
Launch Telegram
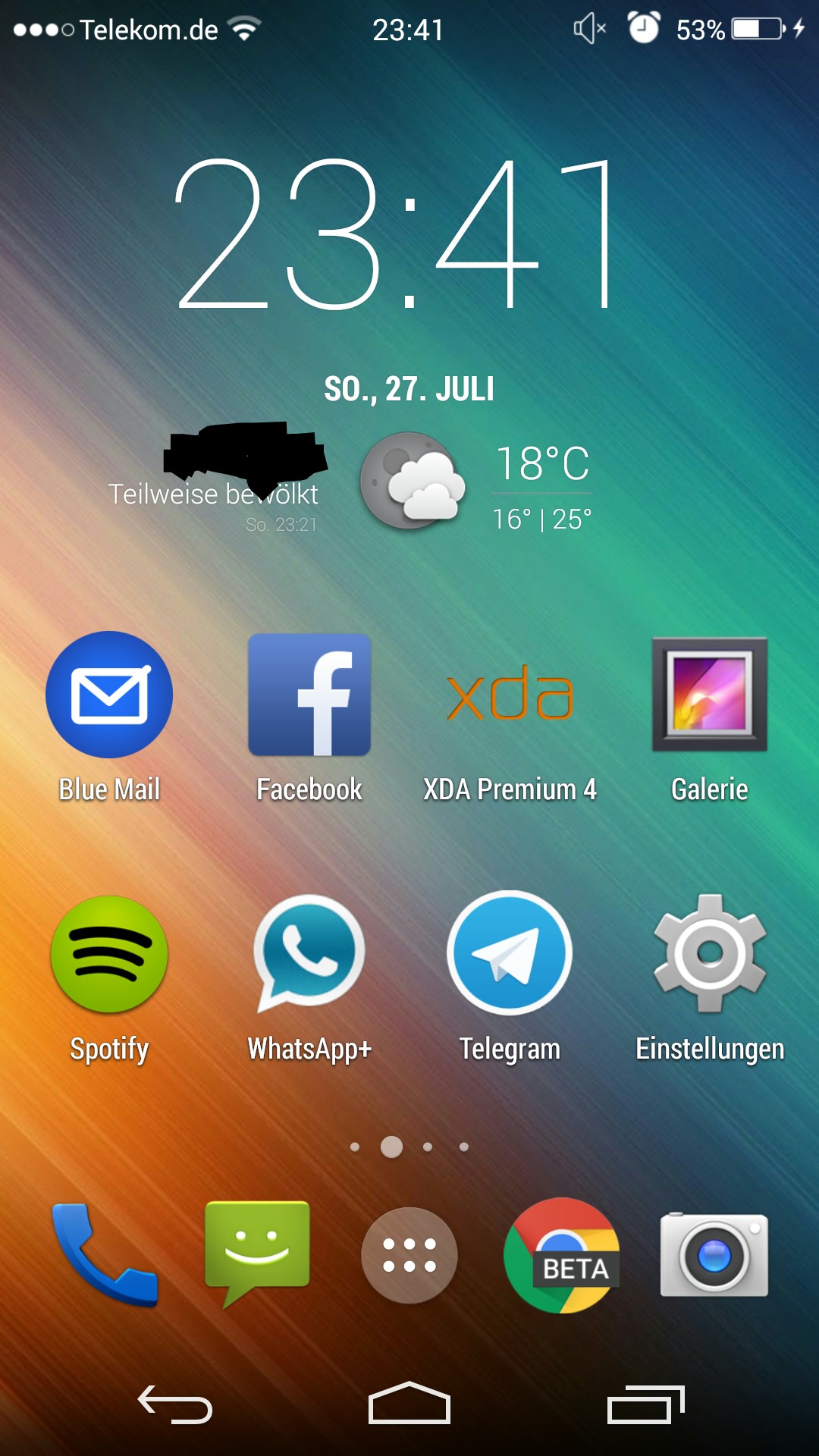pos(510,954)
